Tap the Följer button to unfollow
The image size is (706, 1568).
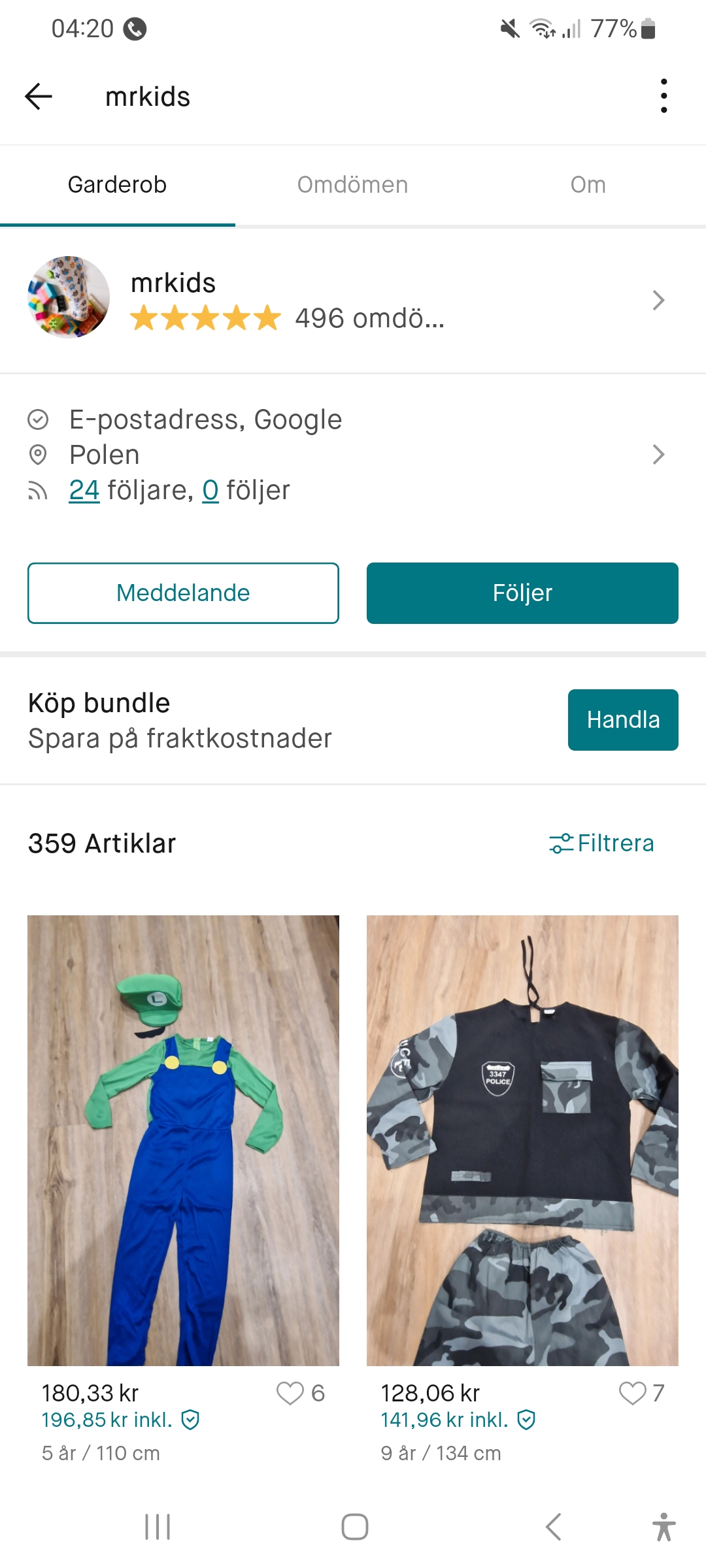(522, 593)
